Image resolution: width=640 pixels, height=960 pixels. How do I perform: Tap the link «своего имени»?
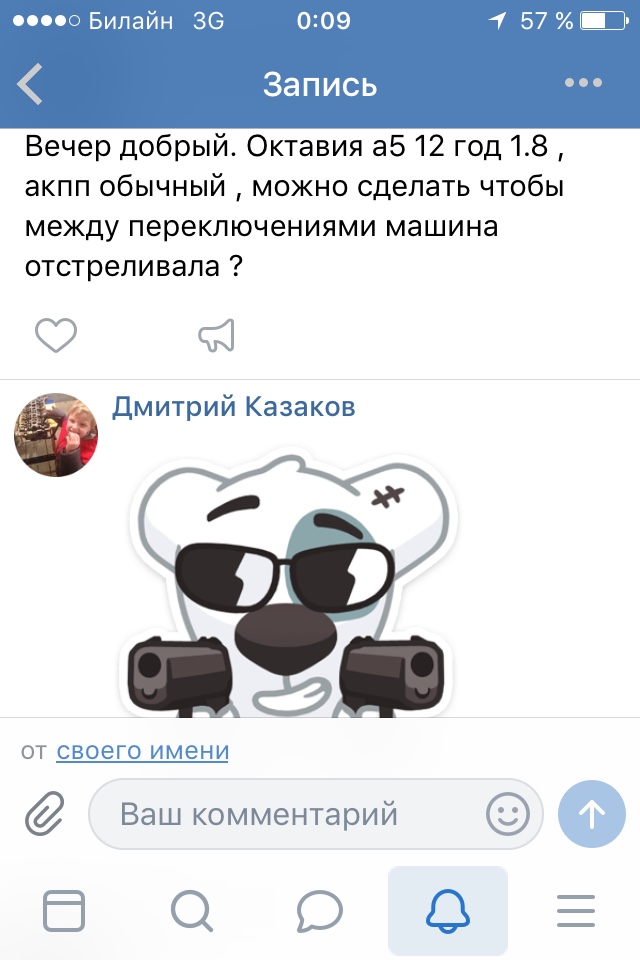[x=142, y=750]
